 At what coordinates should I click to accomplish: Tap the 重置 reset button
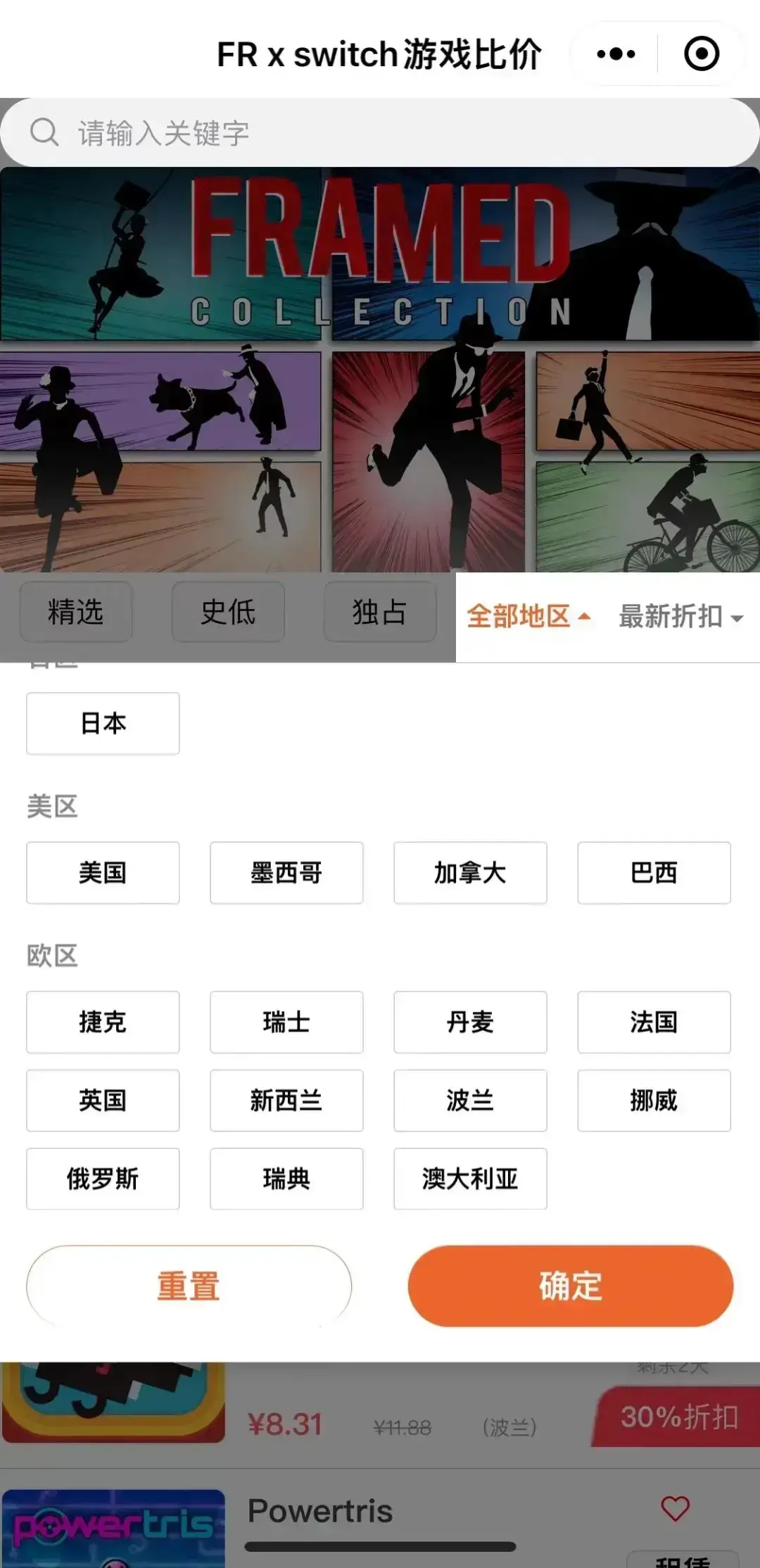point(188,1285)
